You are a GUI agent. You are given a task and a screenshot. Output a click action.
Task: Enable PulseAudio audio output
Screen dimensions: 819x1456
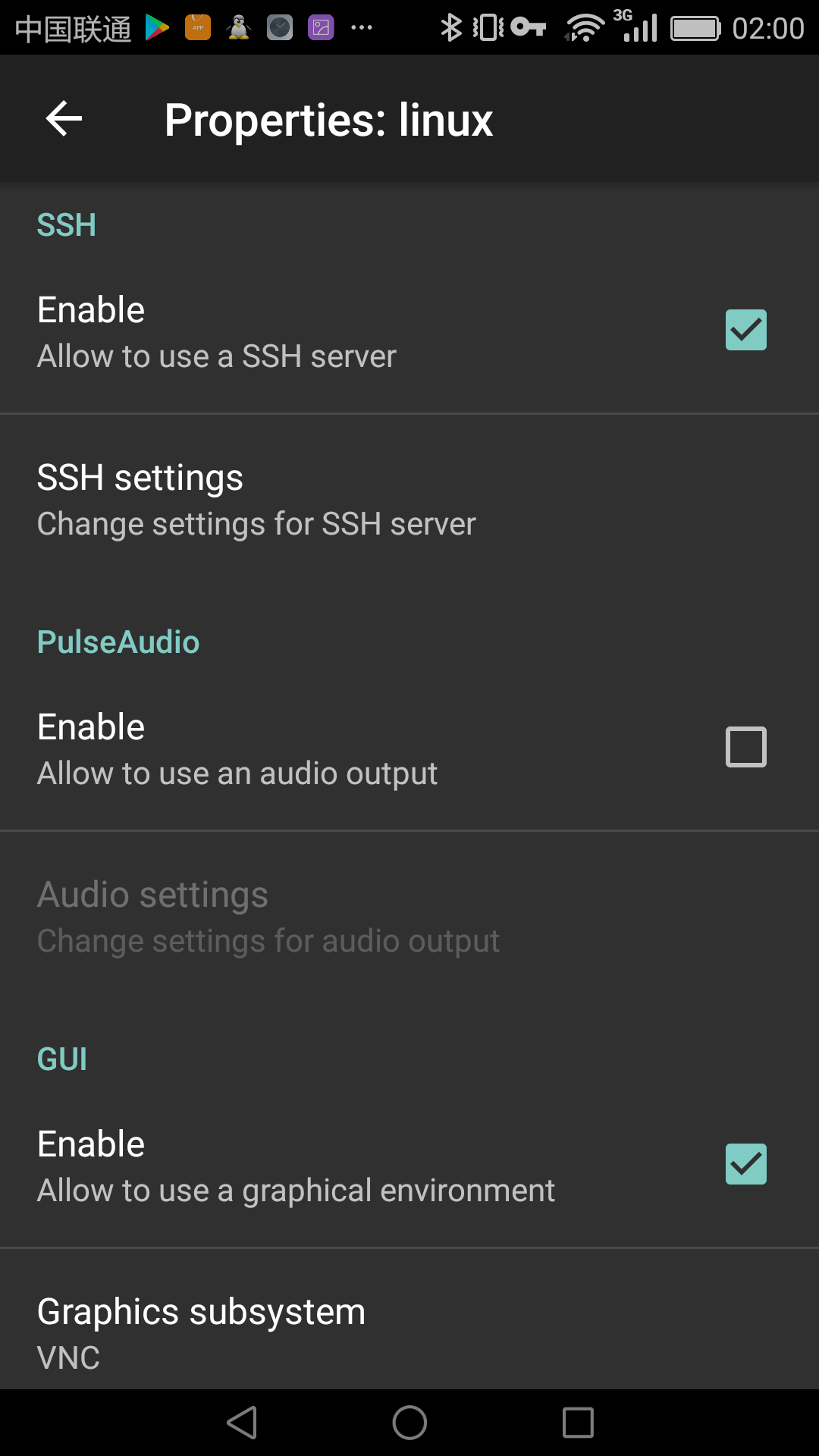745,747
